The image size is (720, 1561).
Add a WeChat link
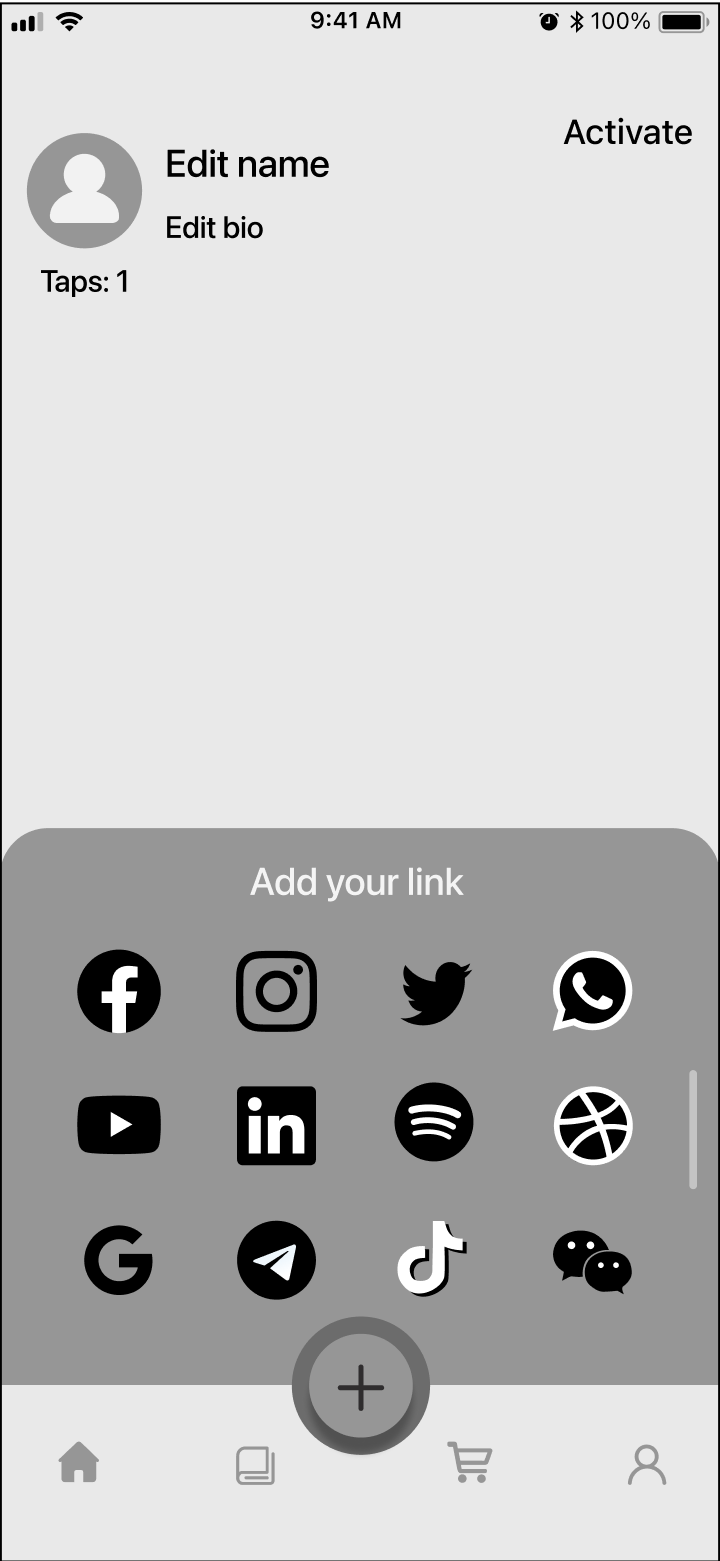[x=592, y=1262]
